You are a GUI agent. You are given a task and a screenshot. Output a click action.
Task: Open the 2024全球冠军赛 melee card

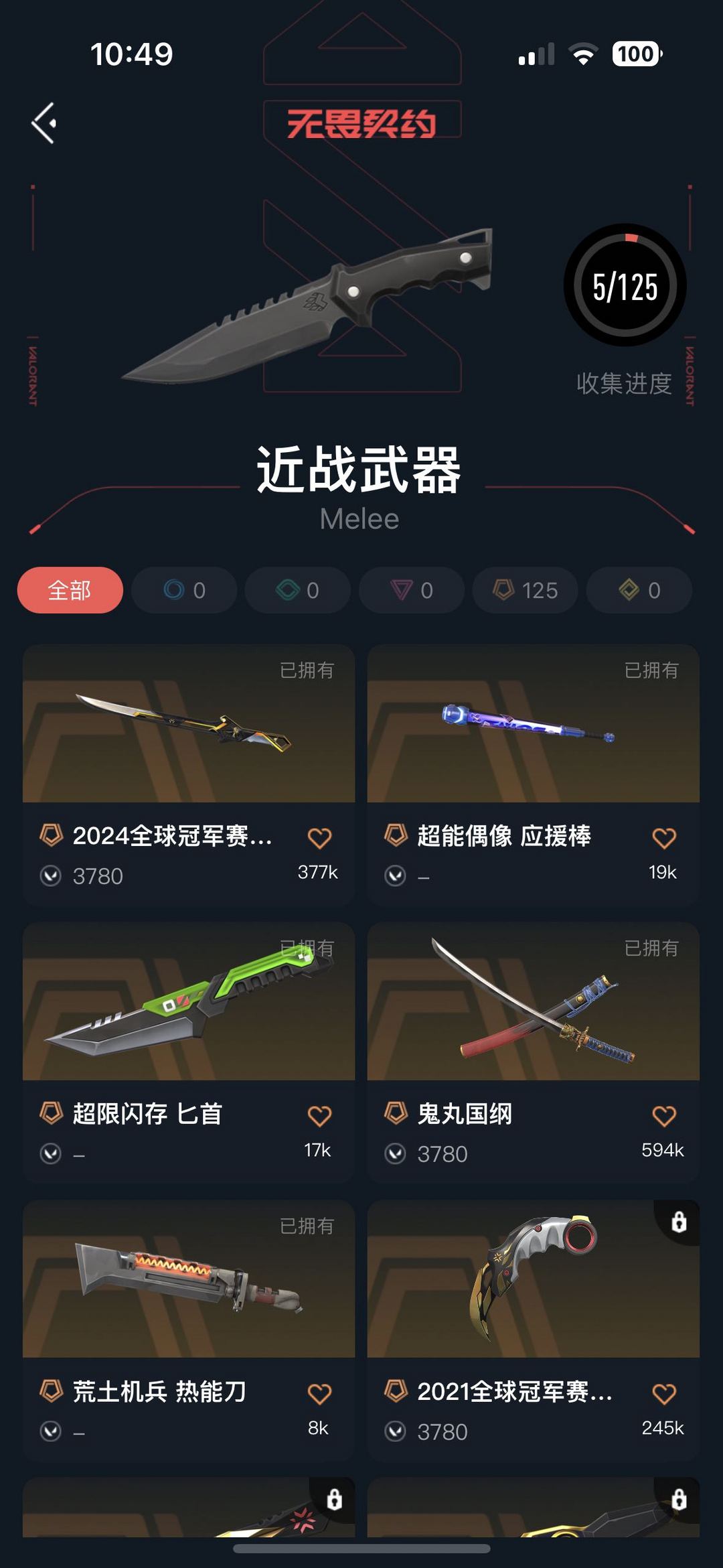tap(189, 775)
